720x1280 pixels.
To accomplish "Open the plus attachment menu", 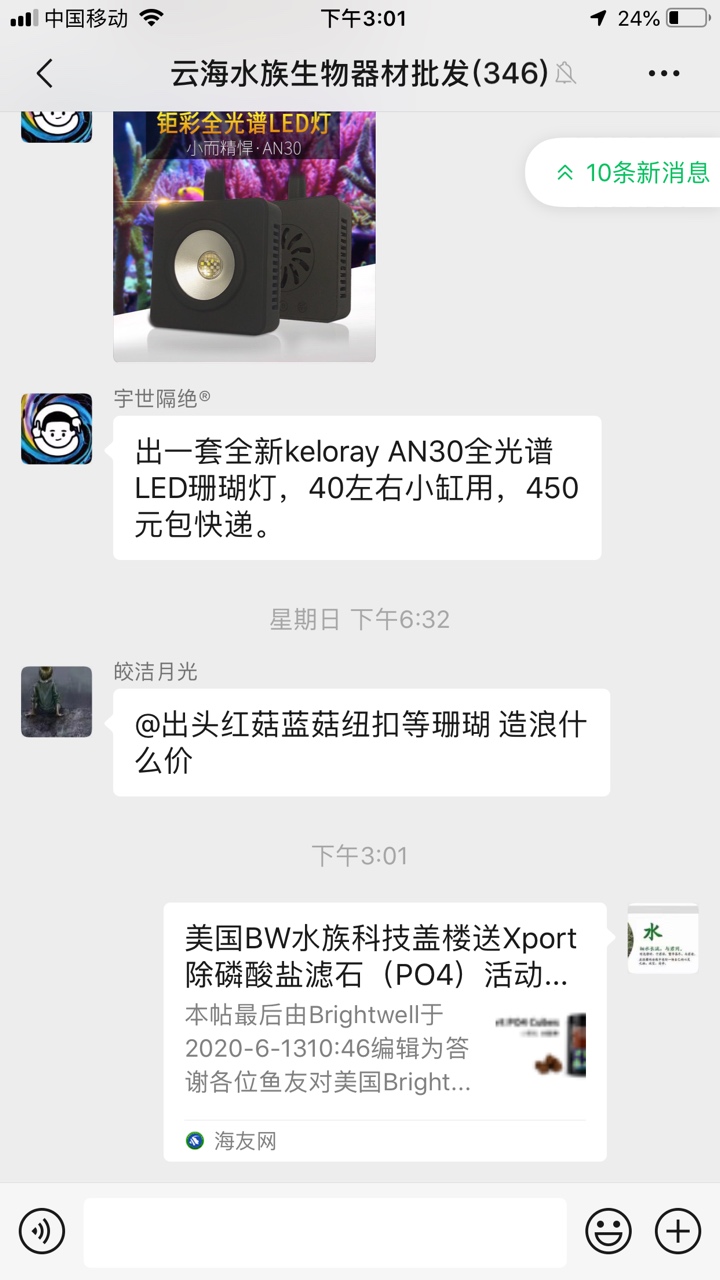I will [678, 1230].
